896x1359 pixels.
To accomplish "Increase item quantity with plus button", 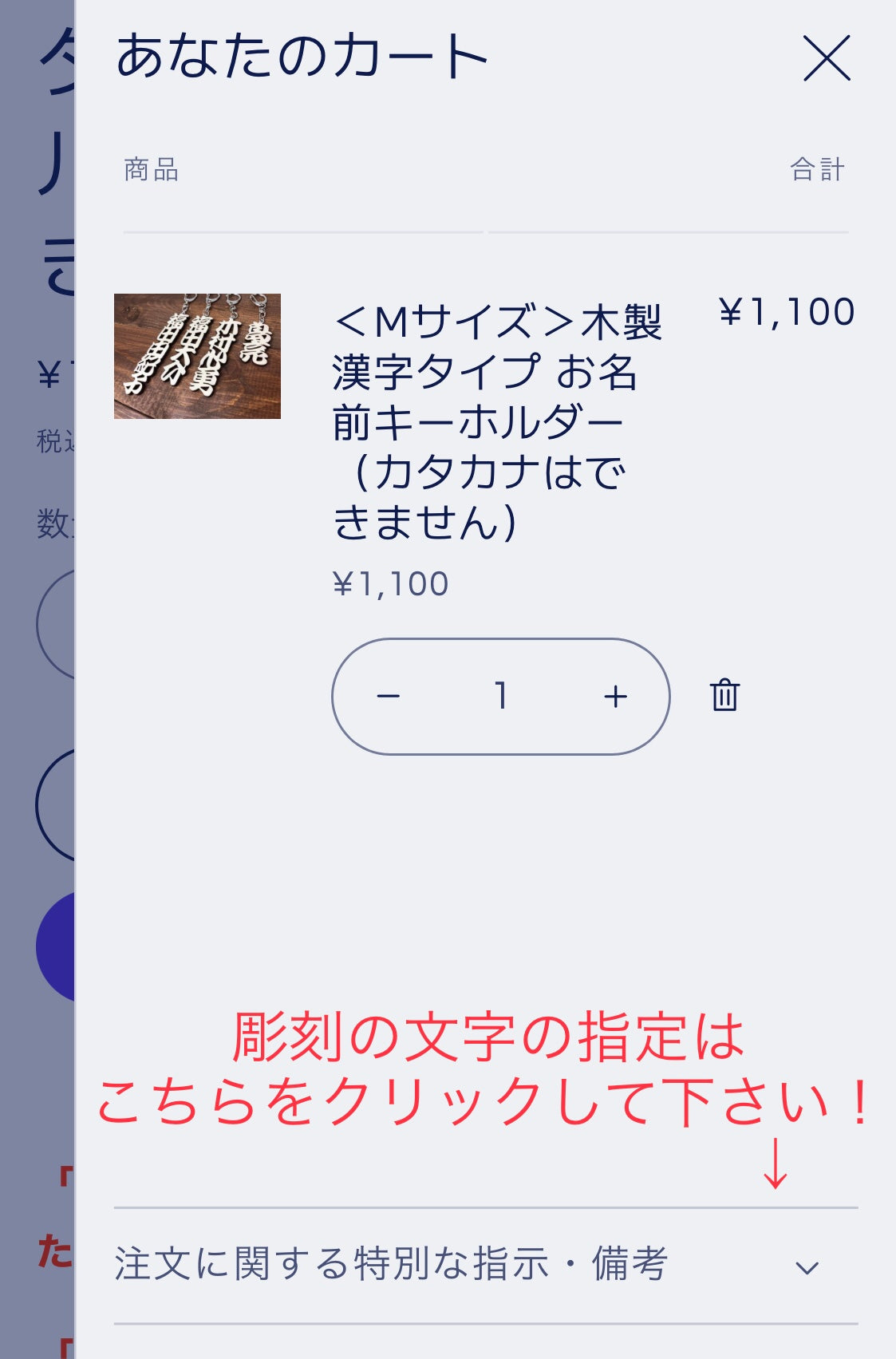I will [615, 697].
